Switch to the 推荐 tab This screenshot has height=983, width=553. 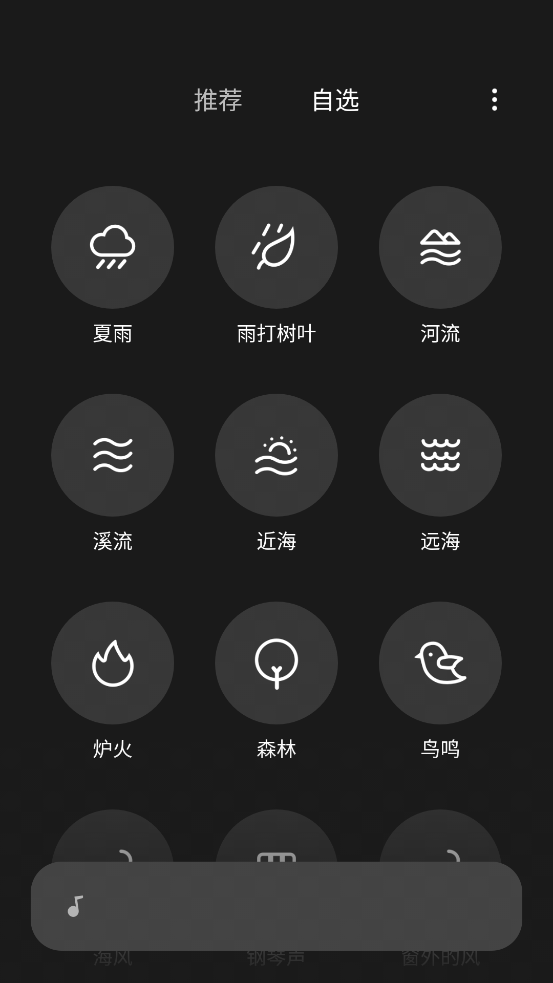click(x=218, y=100)
